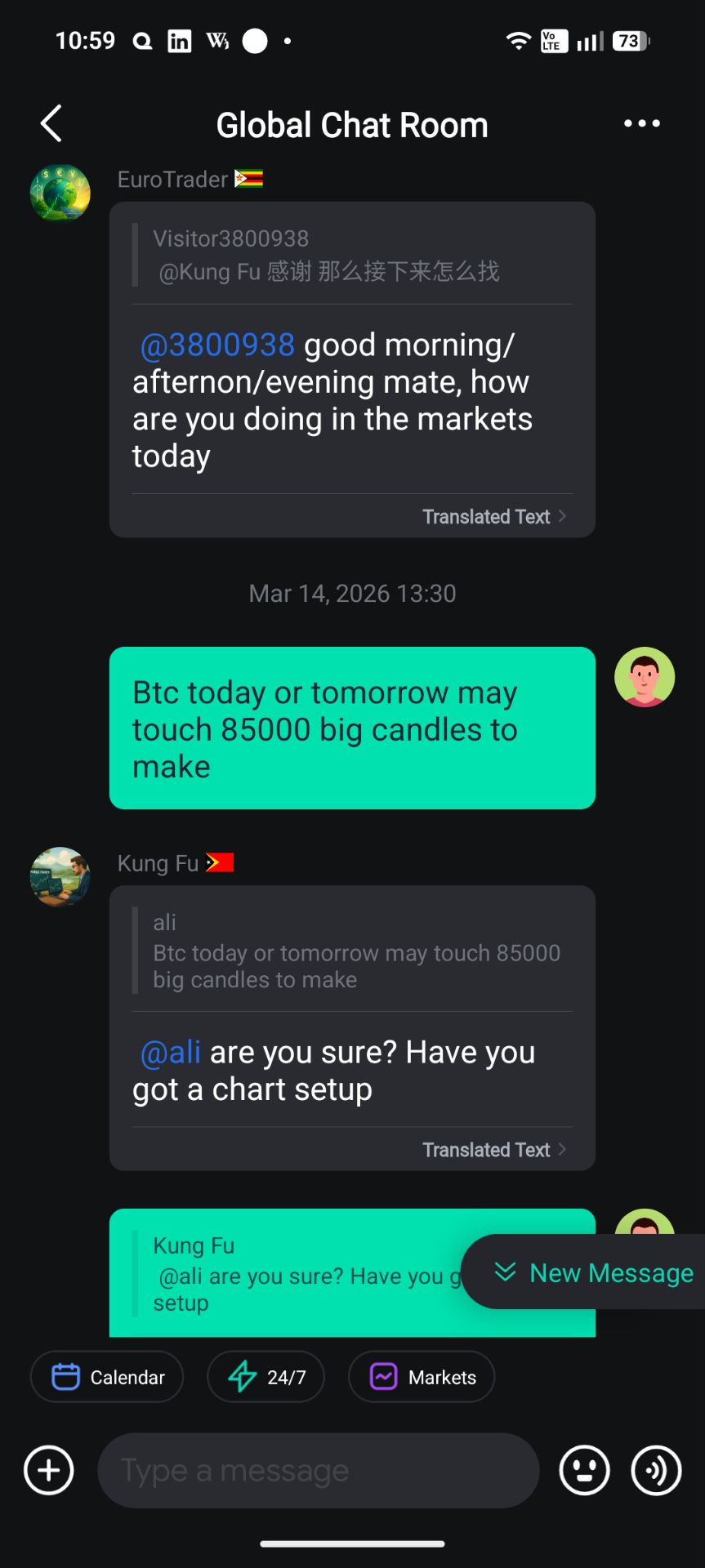Open the plus attachment menu
This screenshot has height=1568, width=705.
[x=49, y=1470]
